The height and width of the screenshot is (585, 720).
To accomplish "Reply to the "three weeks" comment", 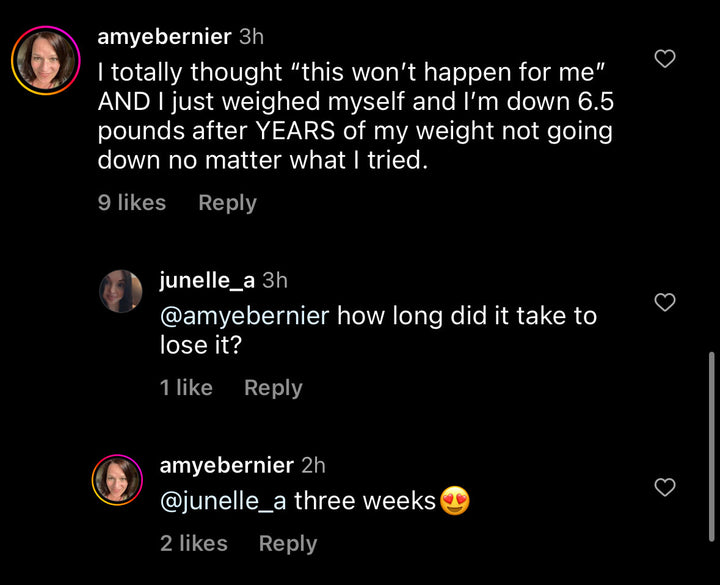I will (x=287, y=543).
